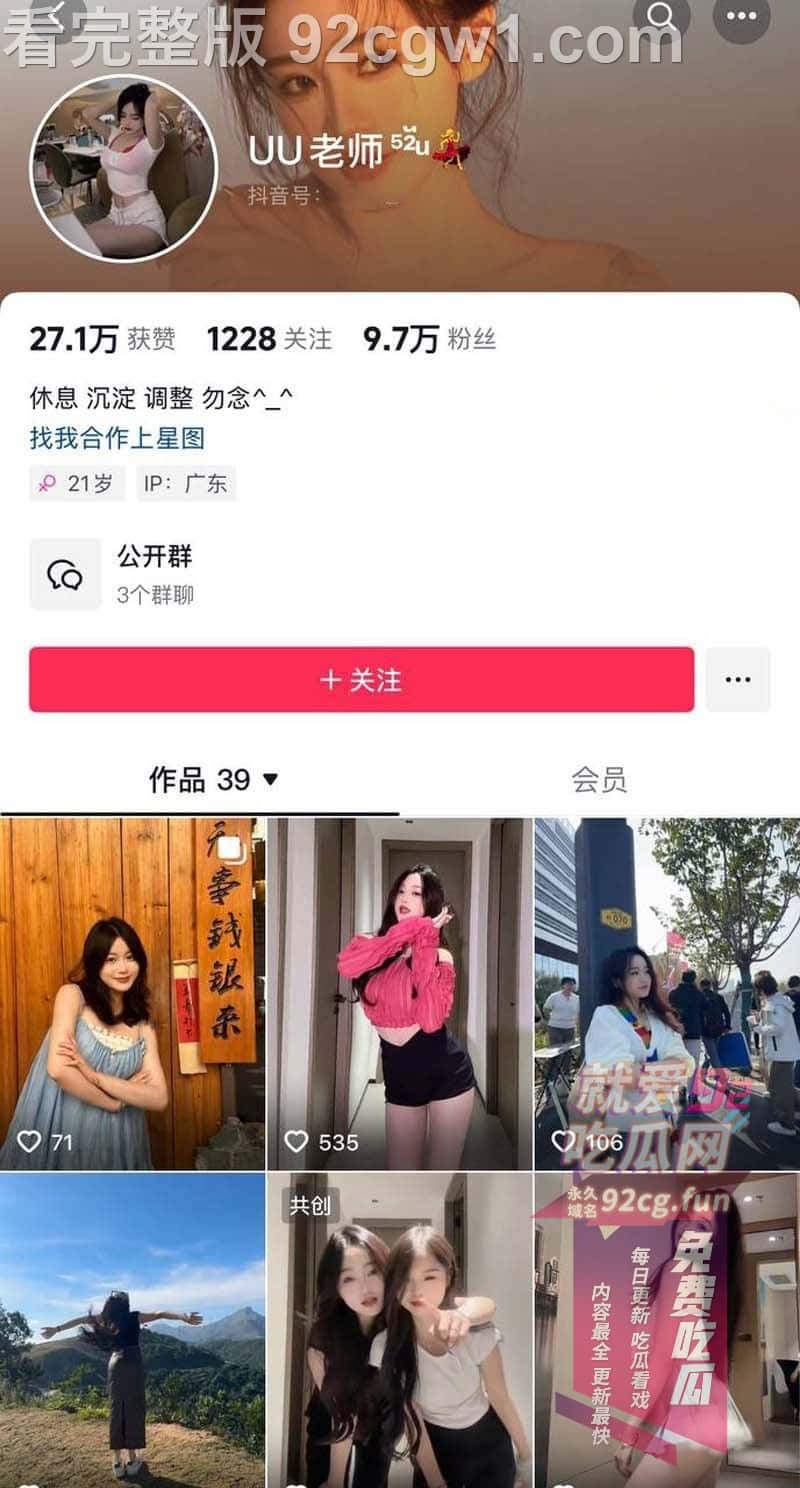Play the video with 535 likes
Viewport: 800px width, 1488px height.
399,994
